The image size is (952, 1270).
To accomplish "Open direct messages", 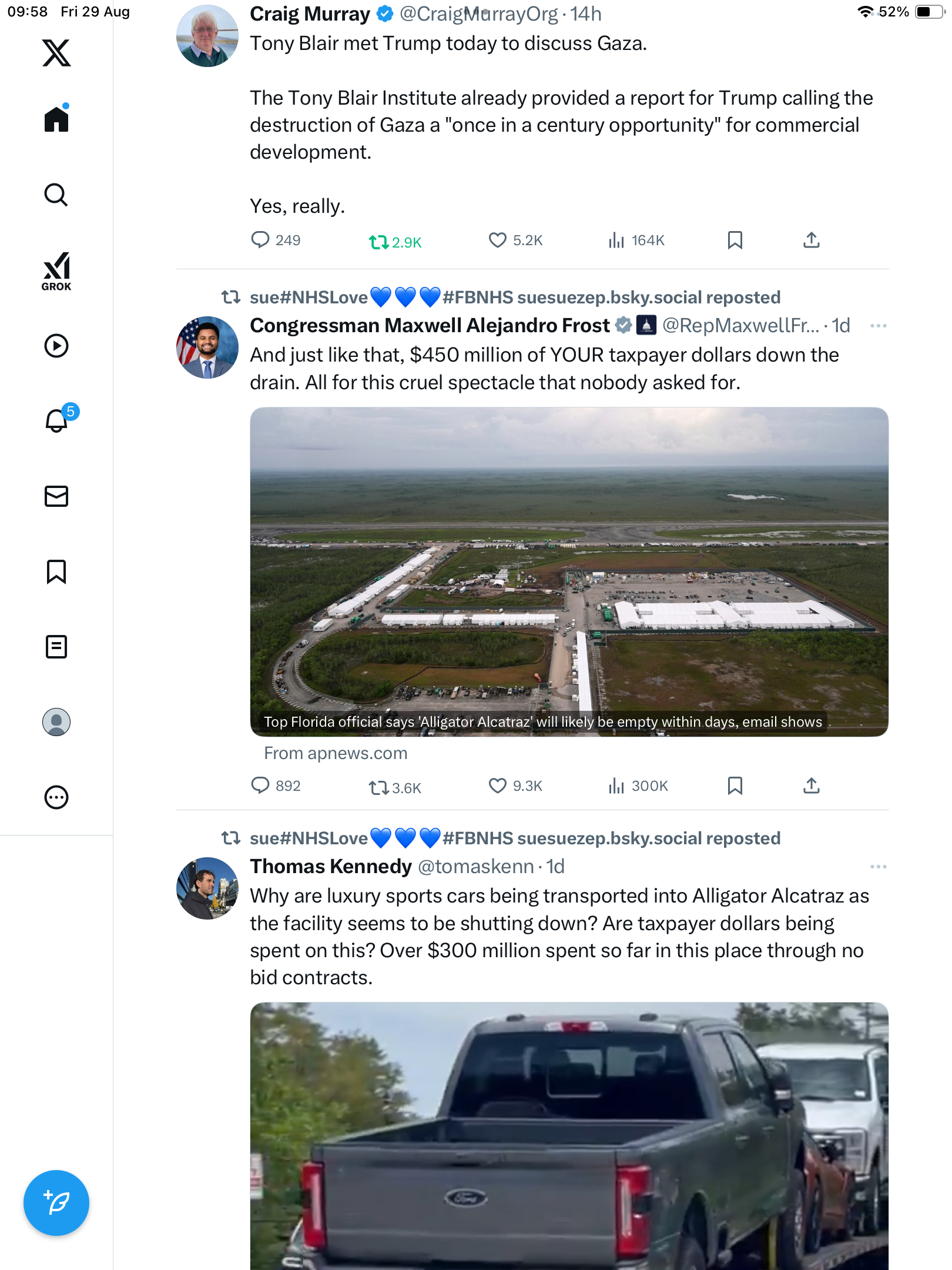I will pos(56,496).
